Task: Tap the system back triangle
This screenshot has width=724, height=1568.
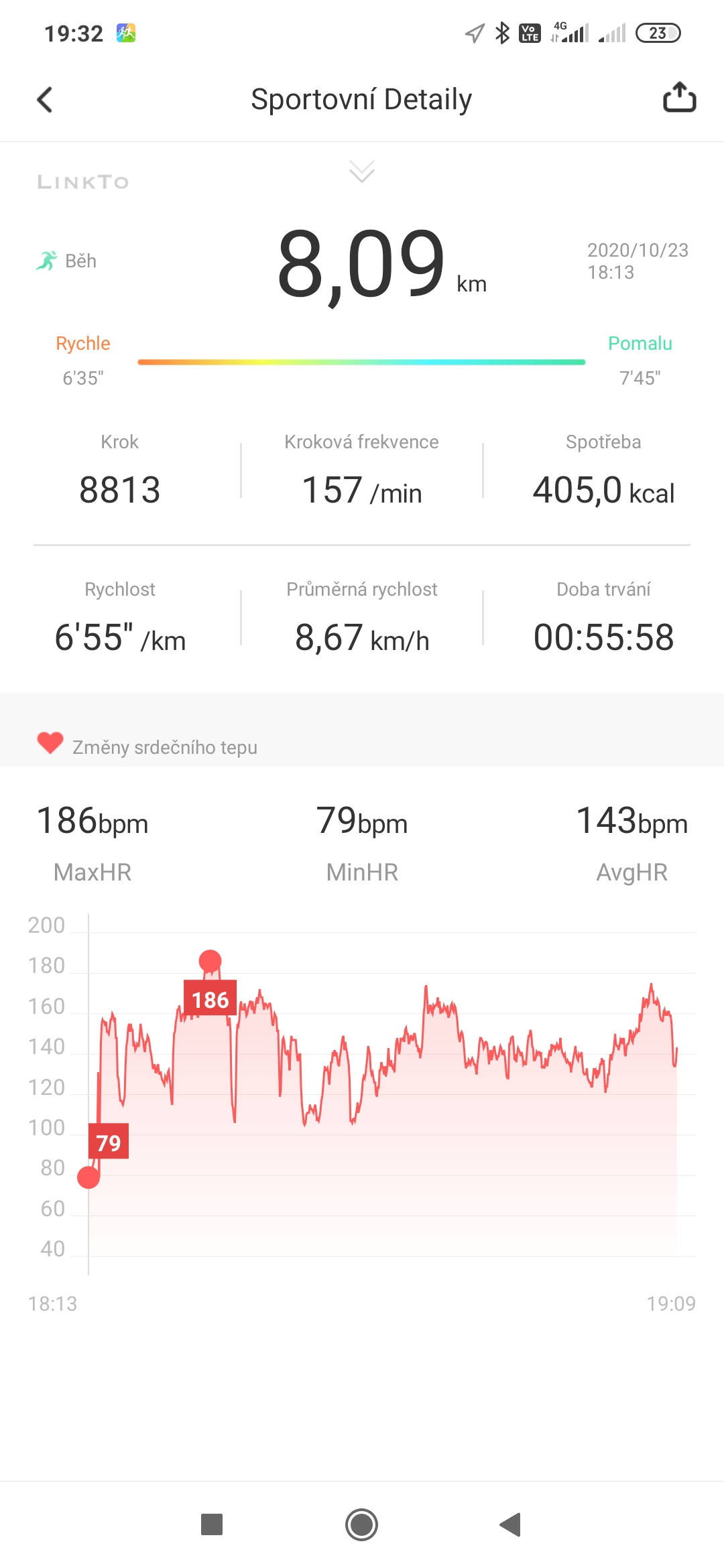Action: coord(510,1524)
